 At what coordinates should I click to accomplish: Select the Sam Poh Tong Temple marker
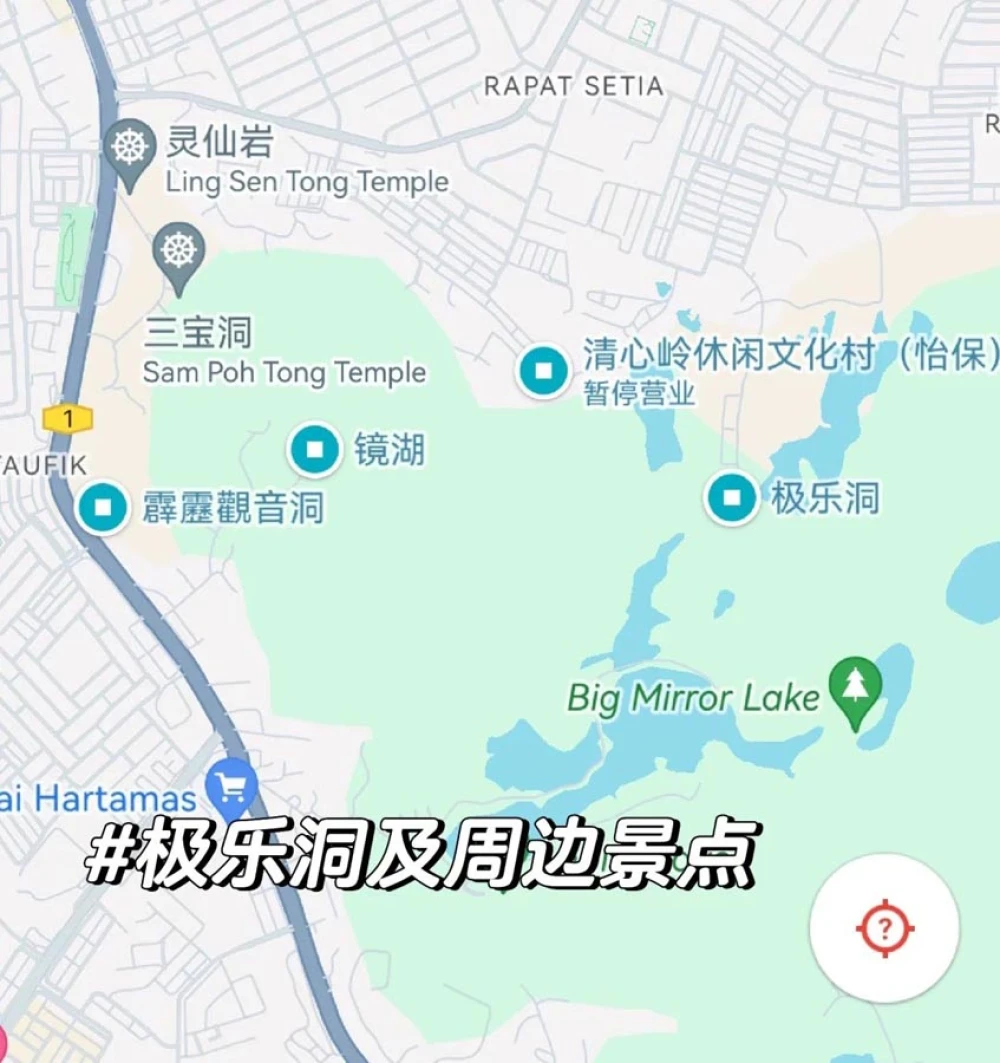pyautogui.click(x=179, y=253)
